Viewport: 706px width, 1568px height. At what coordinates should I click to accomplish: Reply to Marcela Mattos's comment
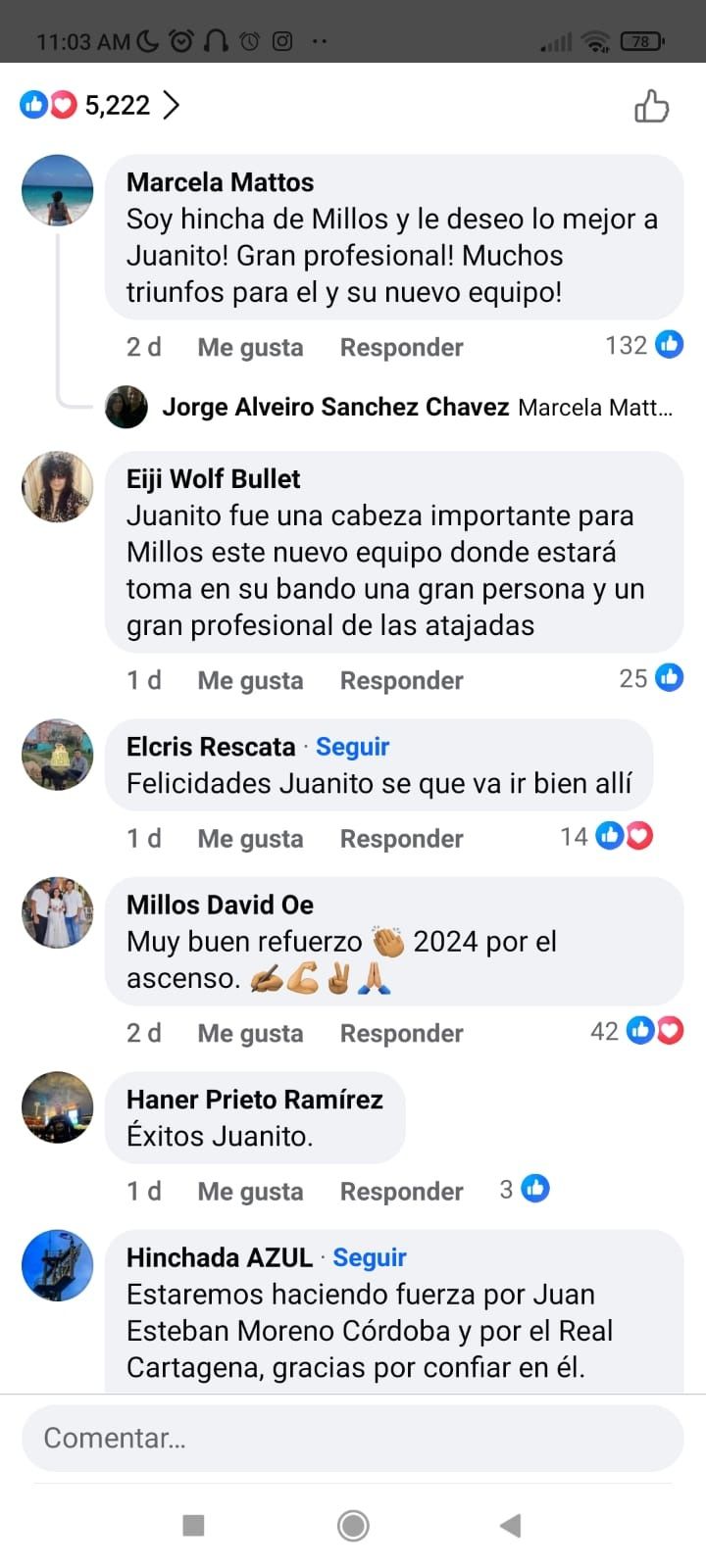401,348
